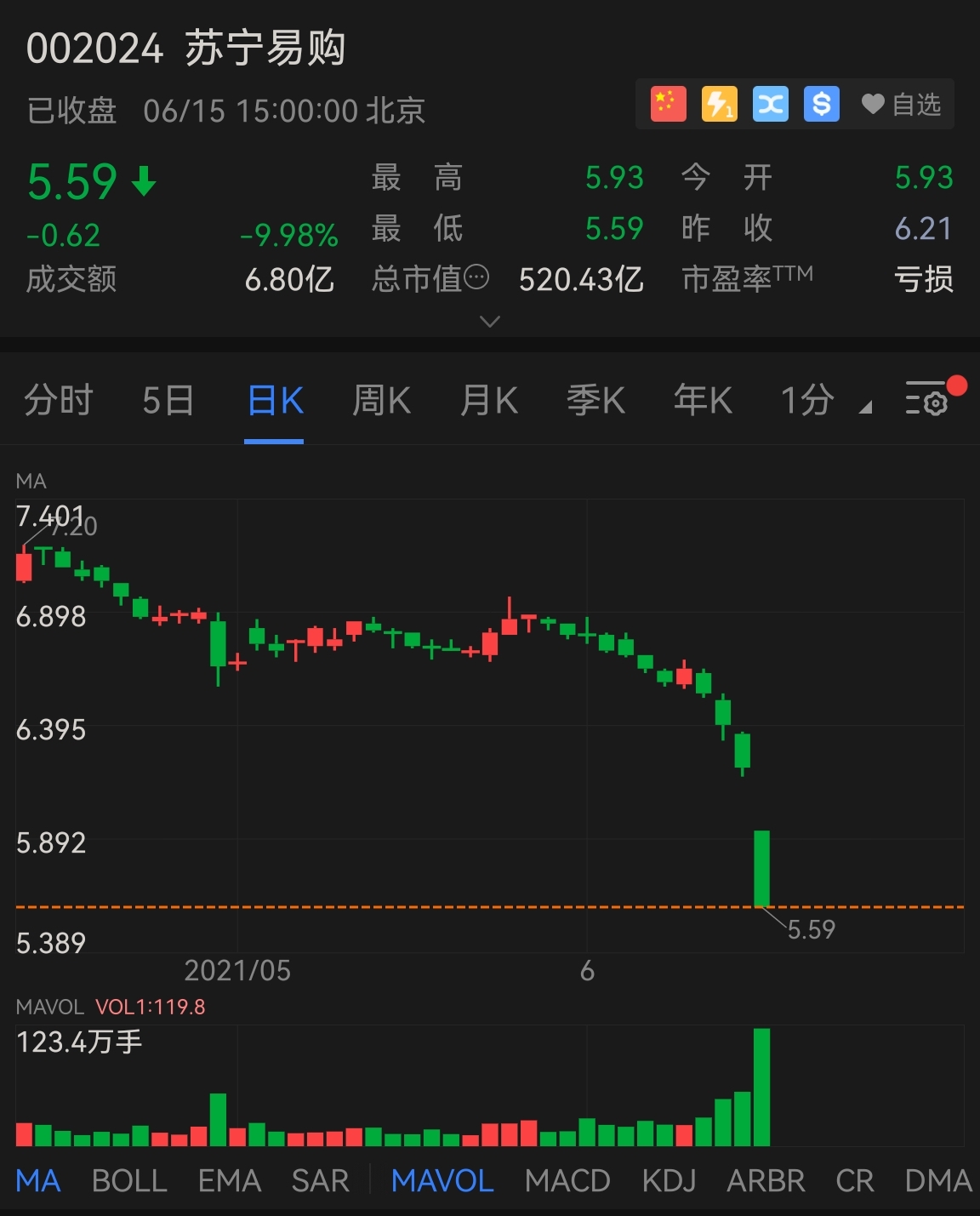The height and width of the screenshot is (1216, 980).
Task: Click the red China flag market icon
Action: tap(667, 104)
